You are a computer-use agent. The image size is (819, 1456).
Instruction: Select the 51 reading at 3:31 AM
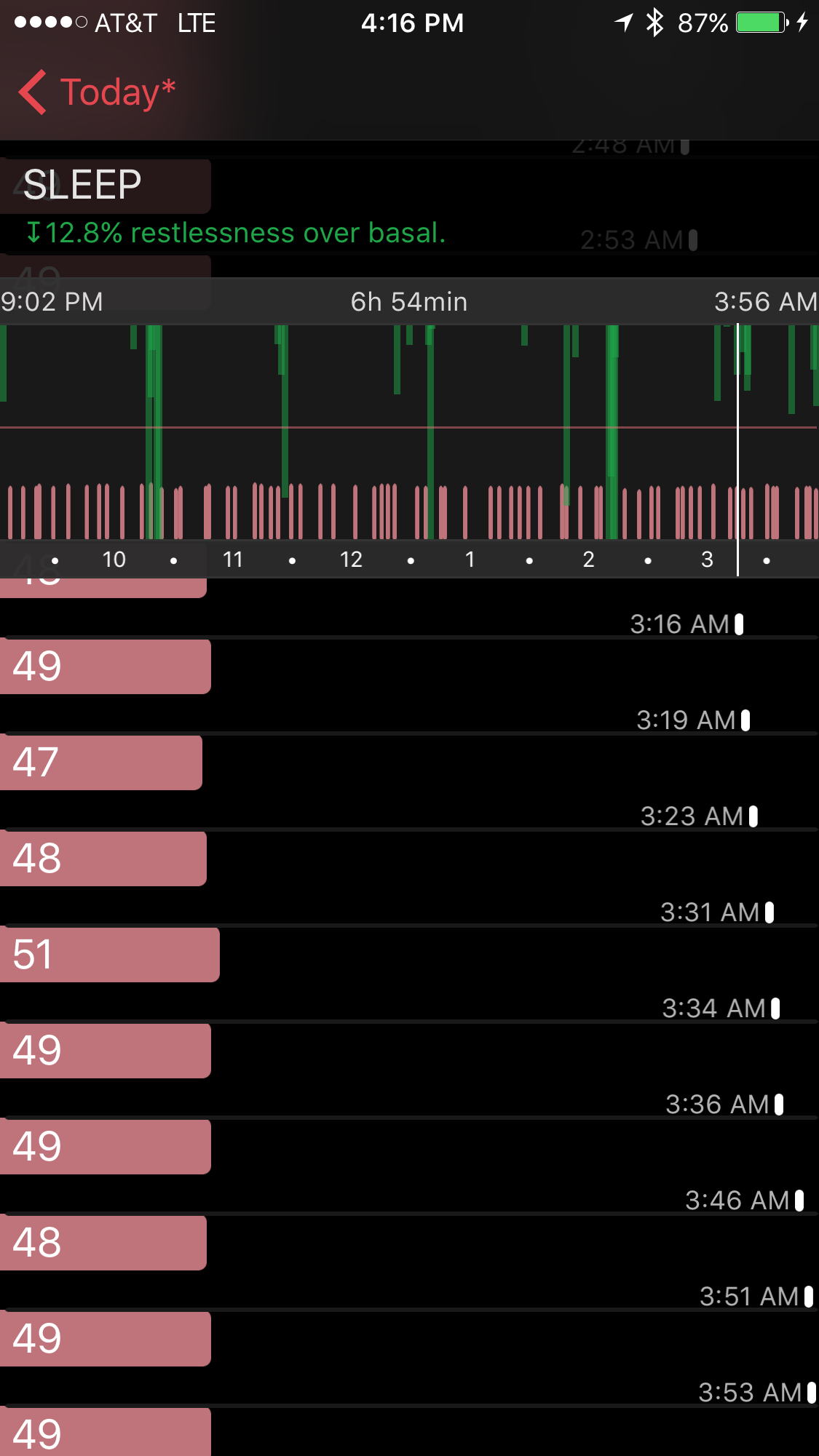click(x=109, y=954)
